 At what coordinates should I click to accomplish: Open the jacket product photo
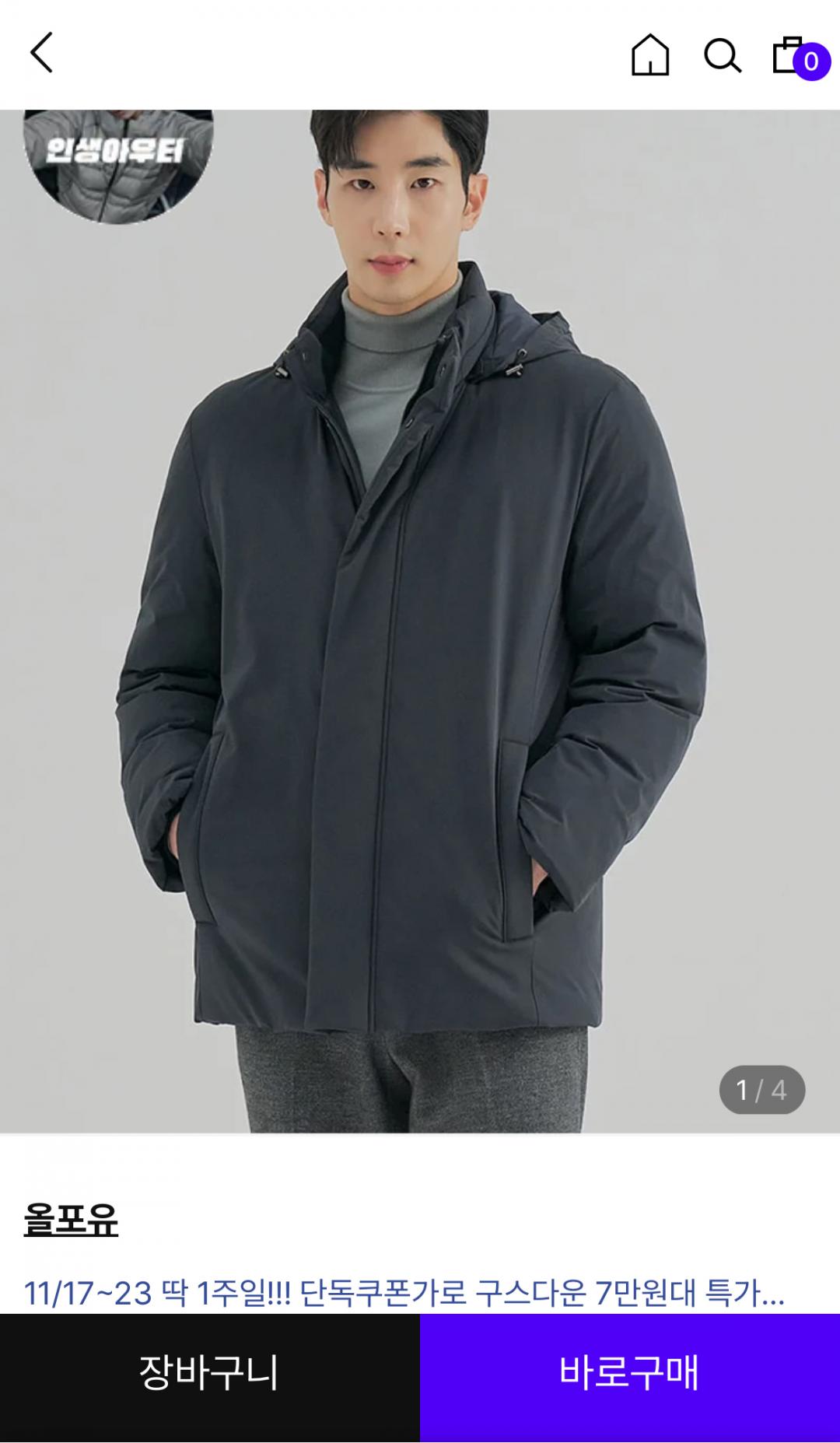pyautogui.click(x=420, y=622)
